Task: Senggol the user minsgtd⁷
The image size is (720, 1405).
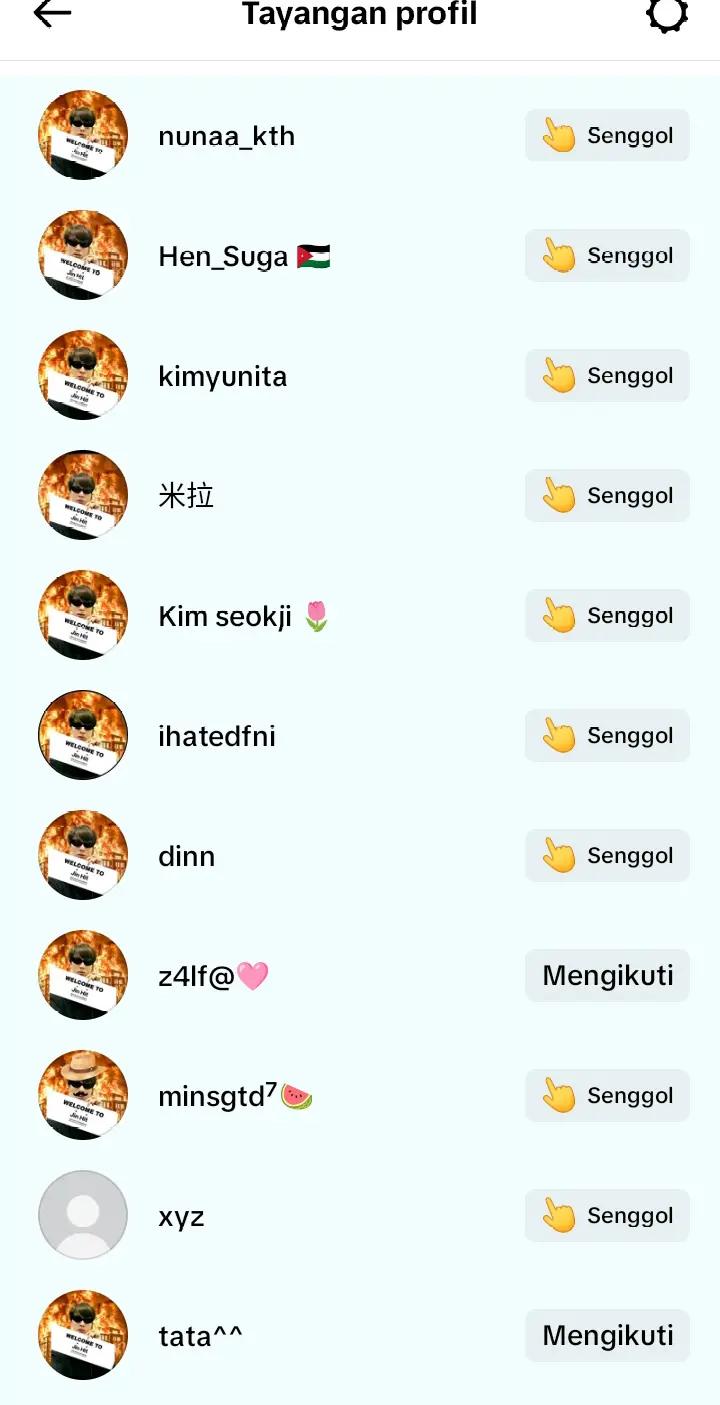Action: pyautogui.click(x=607, y=1096)
